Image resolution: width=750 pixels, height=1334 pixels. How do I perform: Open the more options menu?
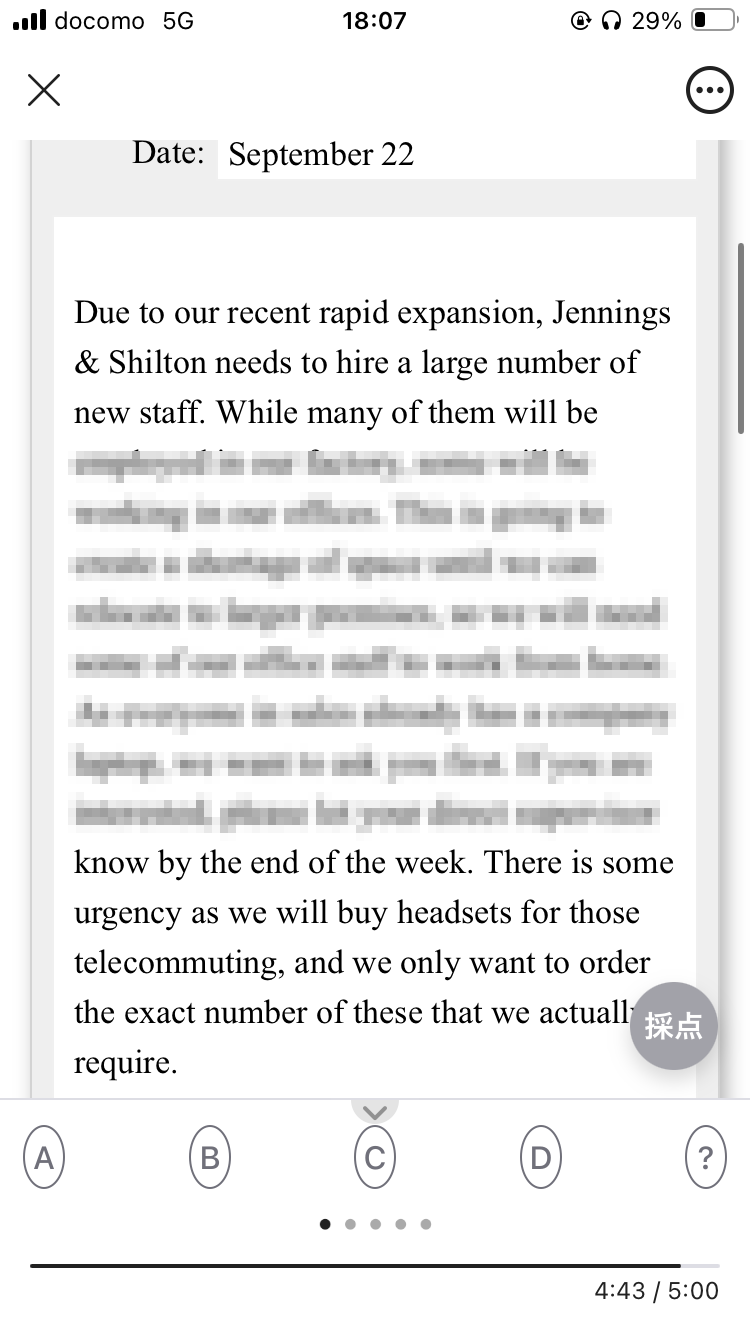point(706,91)
